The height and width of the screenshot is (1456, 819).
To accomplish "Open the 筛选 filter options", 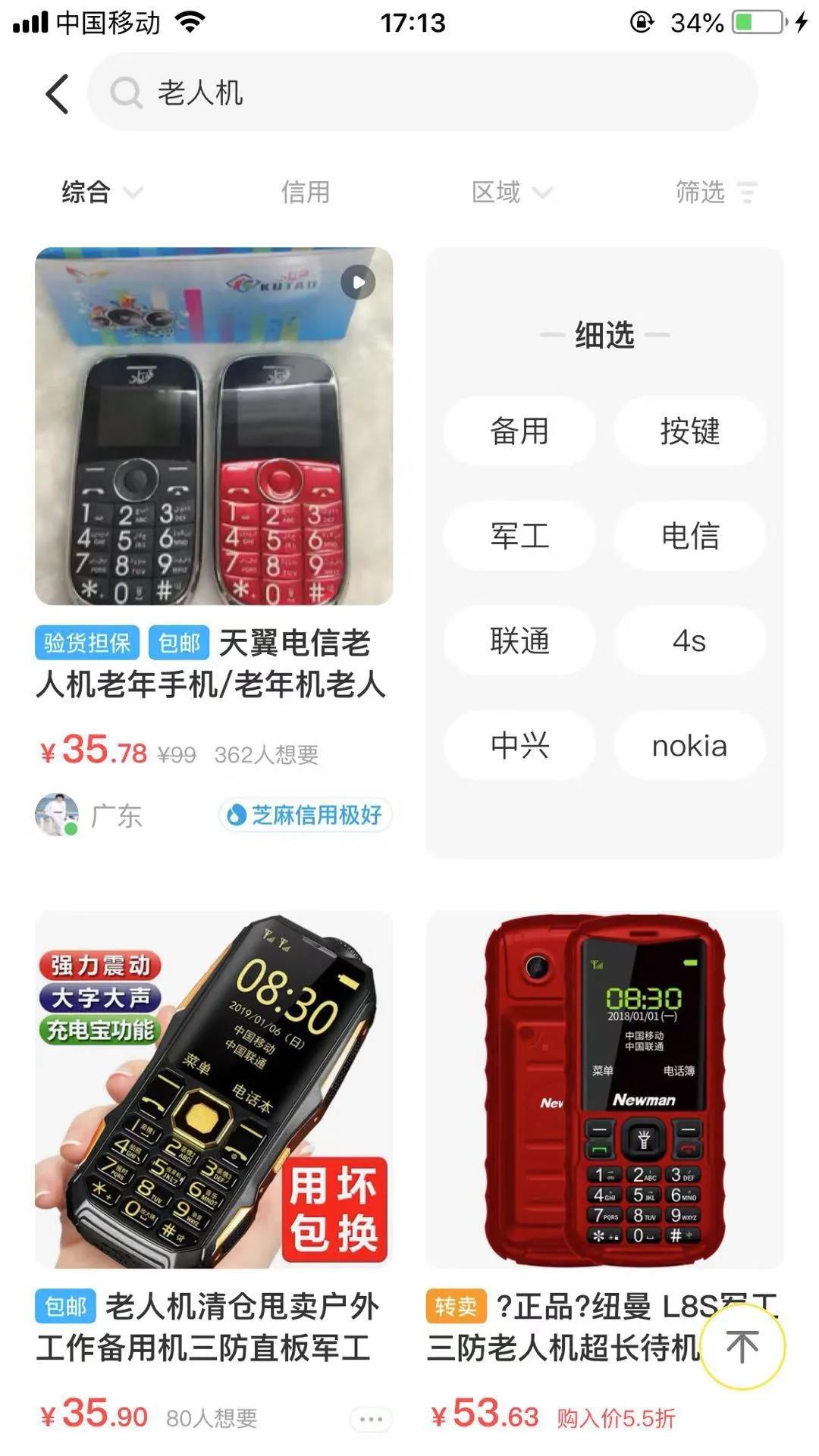I will [715, 193].
